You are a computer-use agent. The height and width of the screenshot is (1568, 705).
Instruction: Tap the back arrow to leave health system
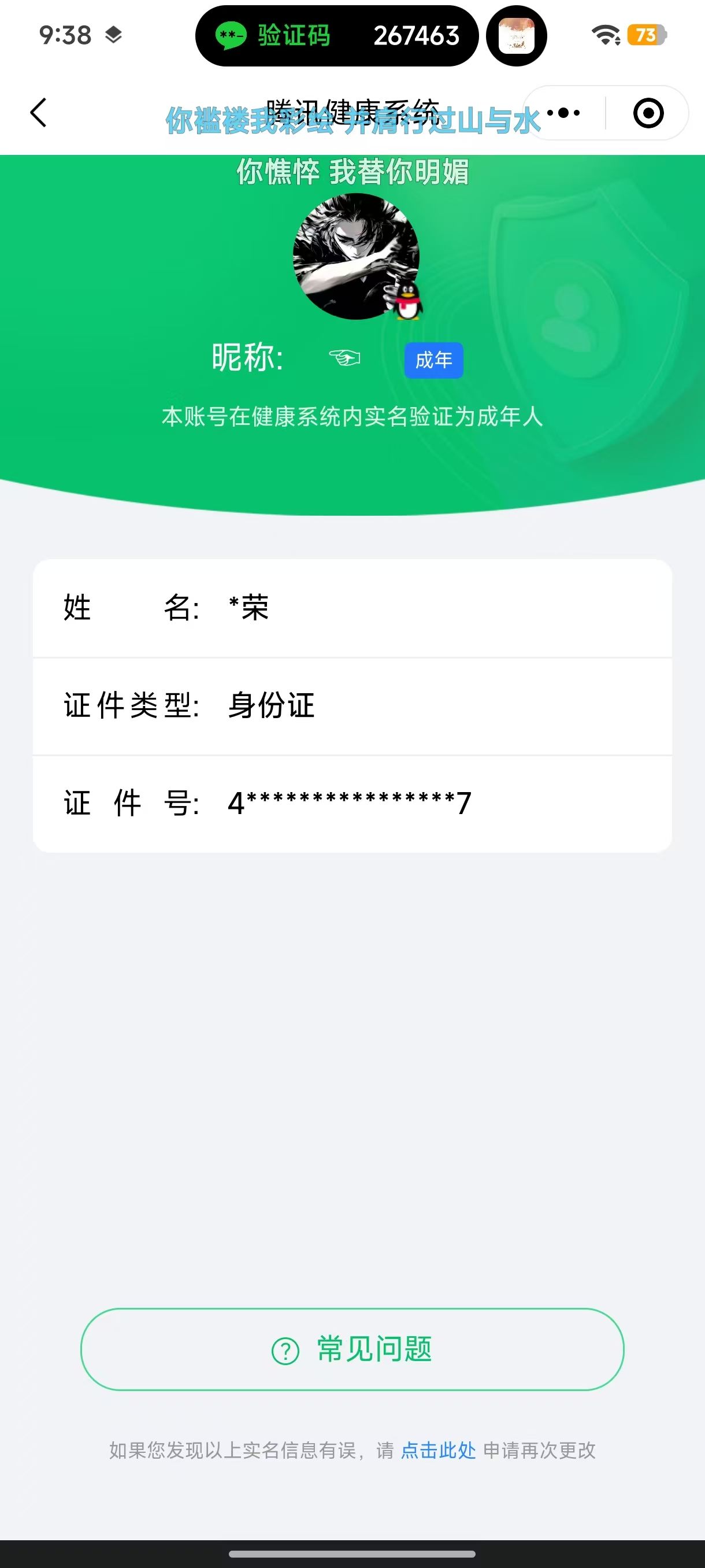pos(38,112)
